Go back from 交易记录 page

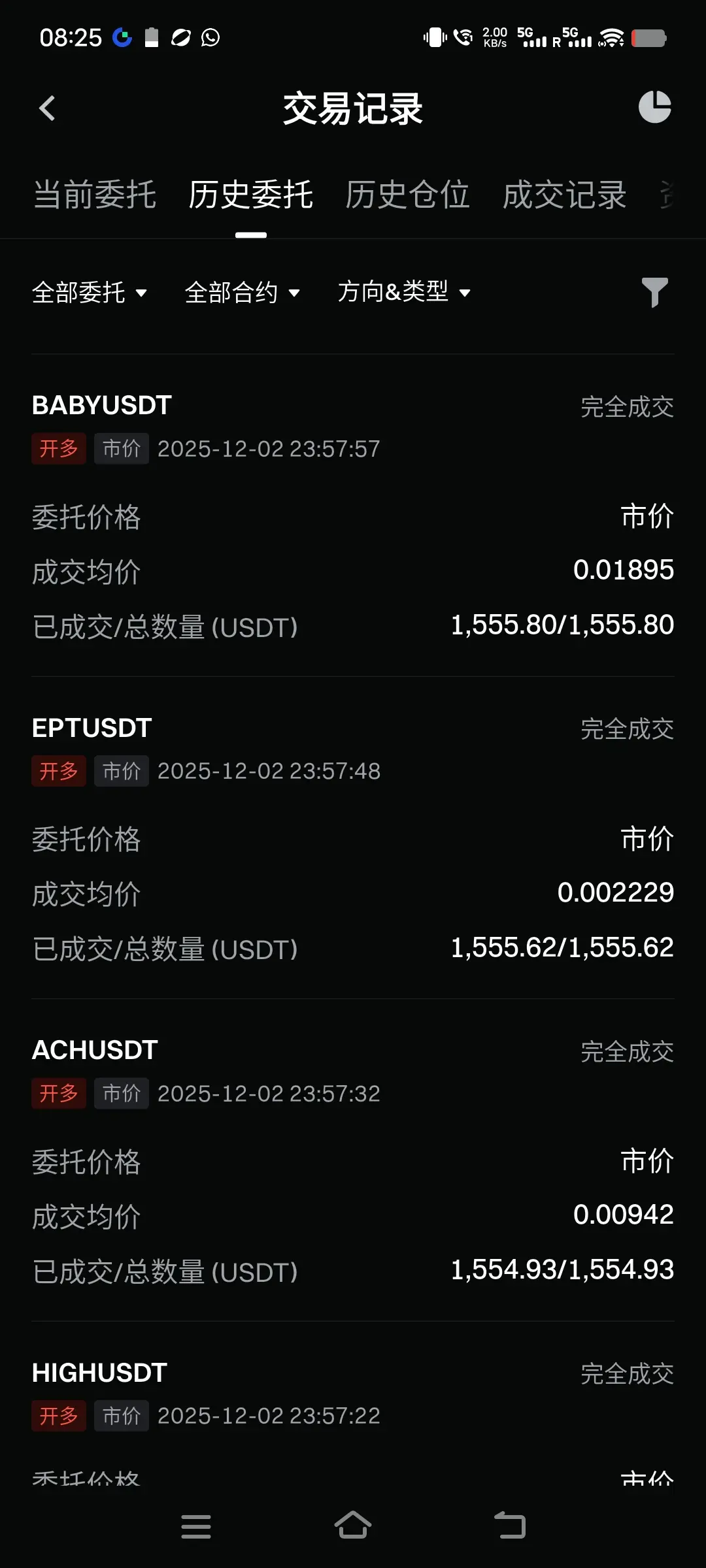pyautogui.click(x=47, y=108)
